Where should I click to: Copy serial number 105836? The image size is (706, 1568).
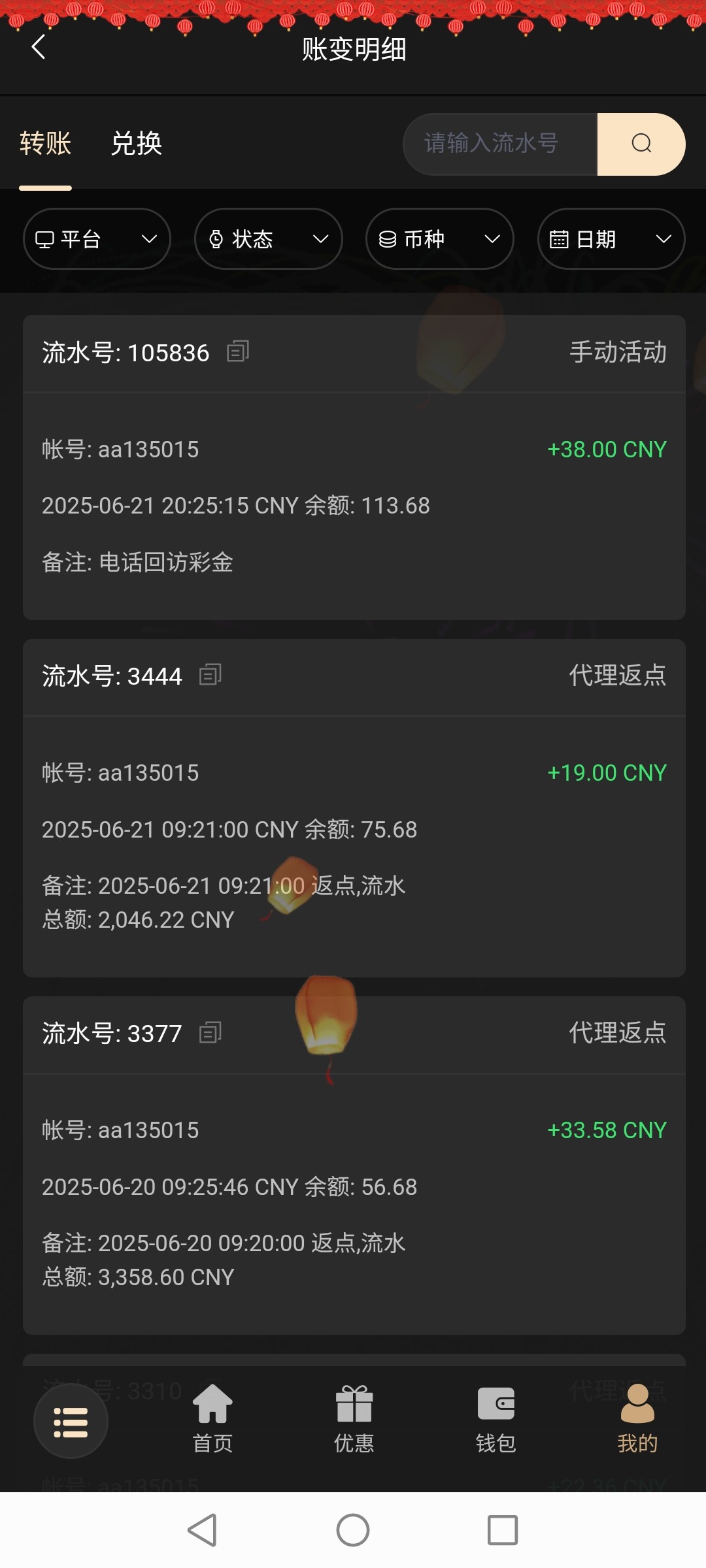[238, 351]
